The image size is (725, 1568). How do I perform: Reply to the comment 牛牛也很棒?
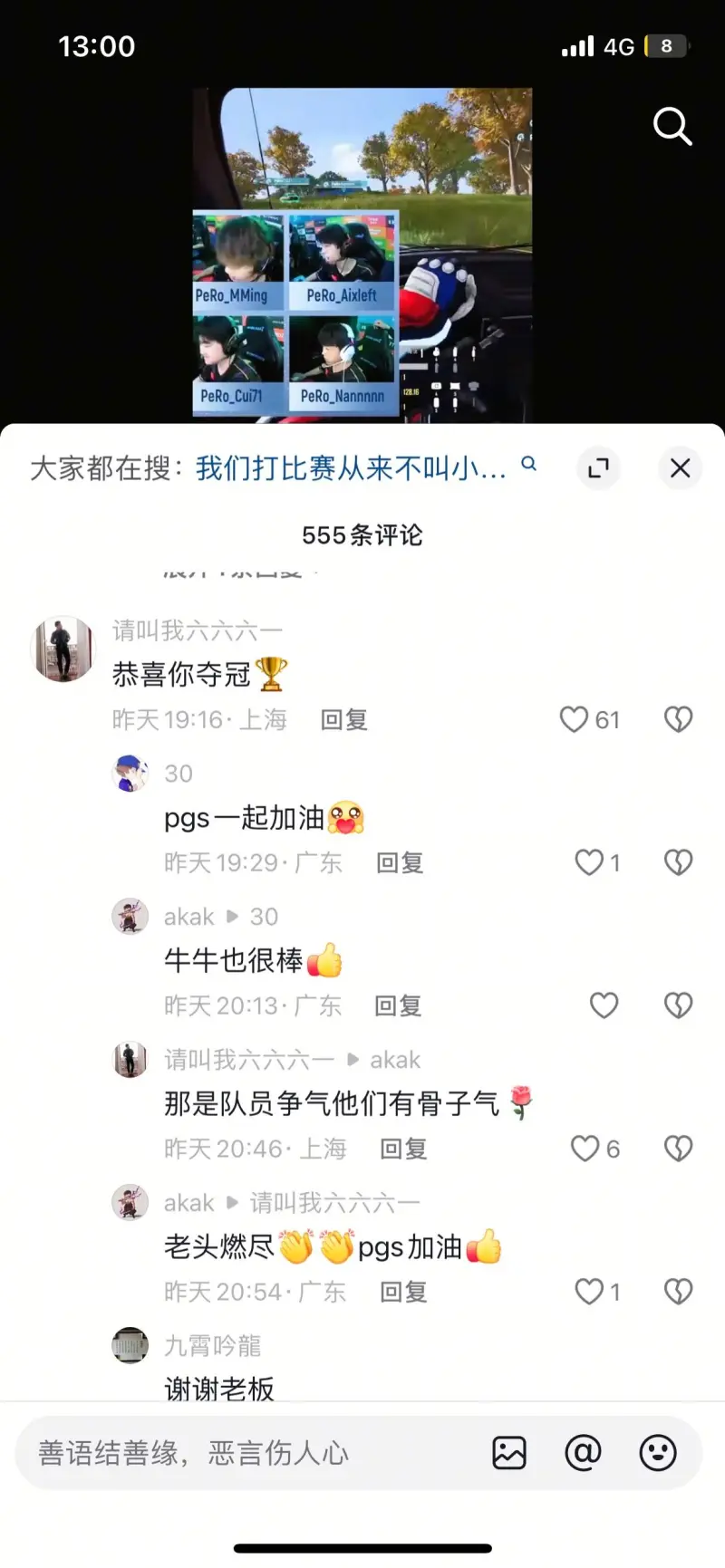coord(398,1005)
